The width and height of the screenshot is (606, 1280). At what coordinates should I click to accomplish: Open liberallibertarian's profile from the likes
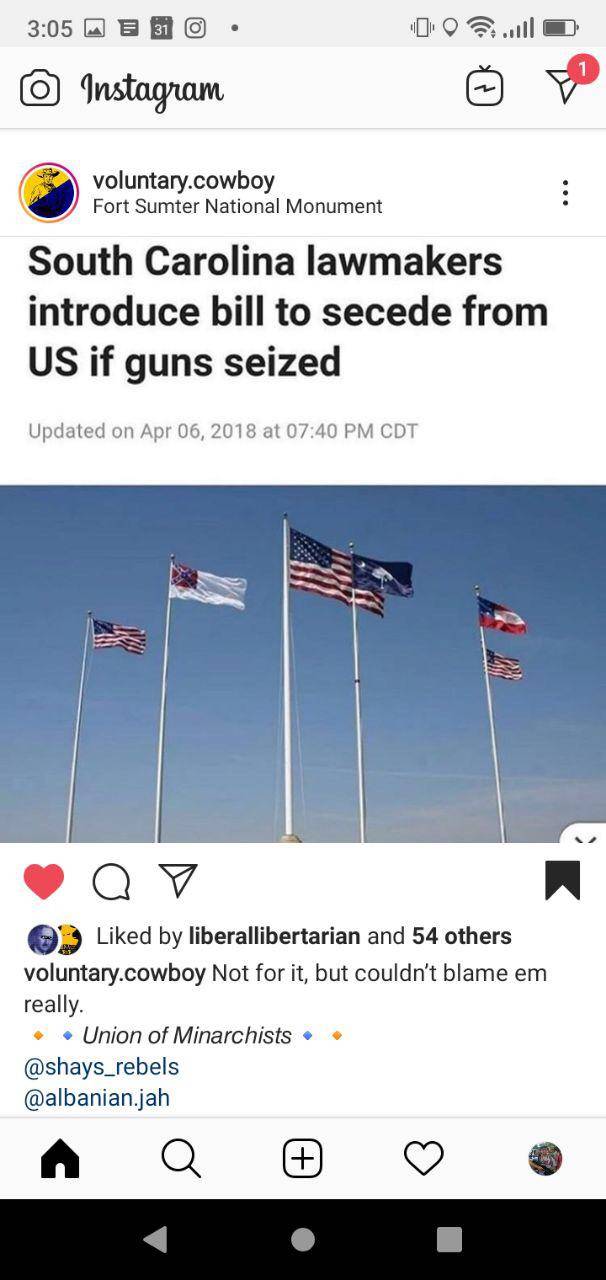tap(274, 936)
